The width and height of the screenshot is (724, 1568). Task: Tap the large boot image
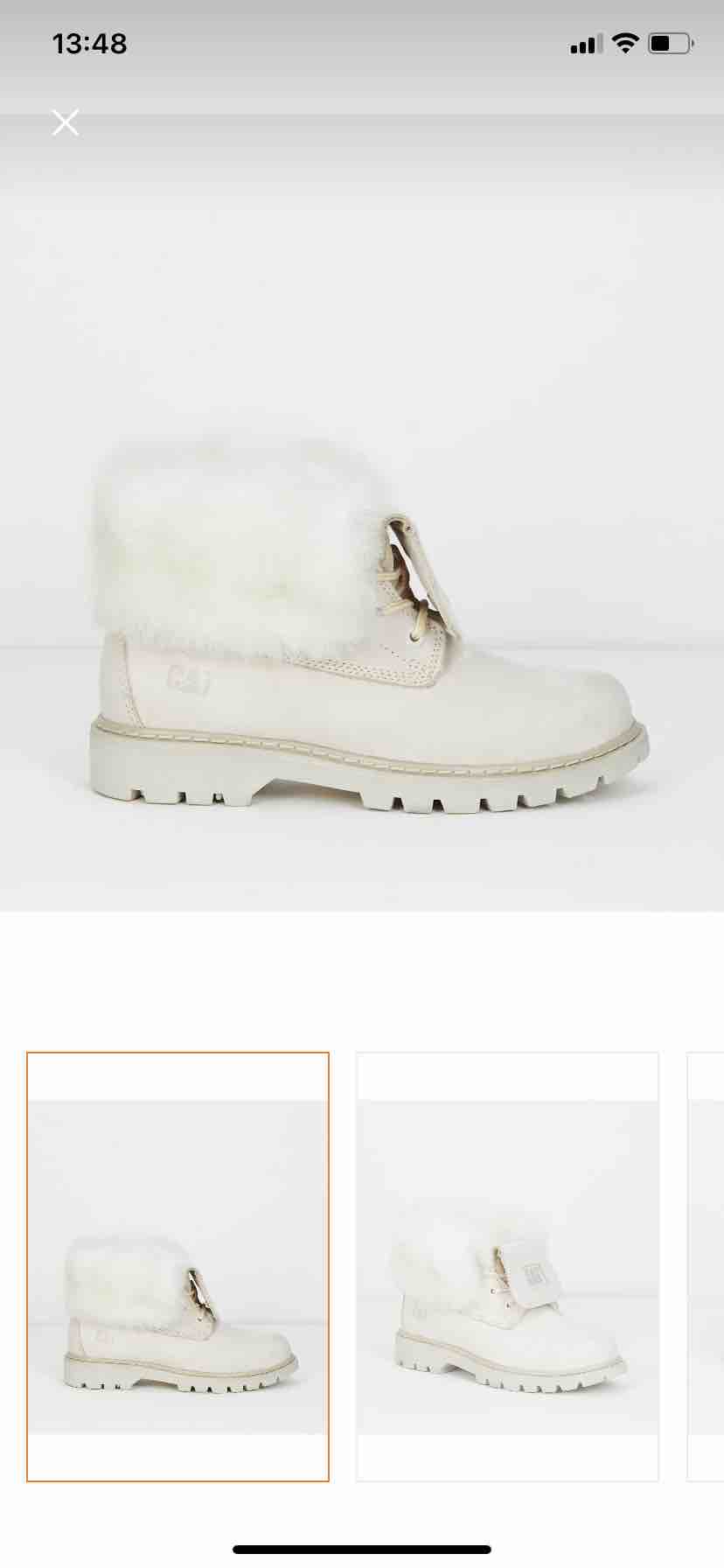[x=362, y=513]
